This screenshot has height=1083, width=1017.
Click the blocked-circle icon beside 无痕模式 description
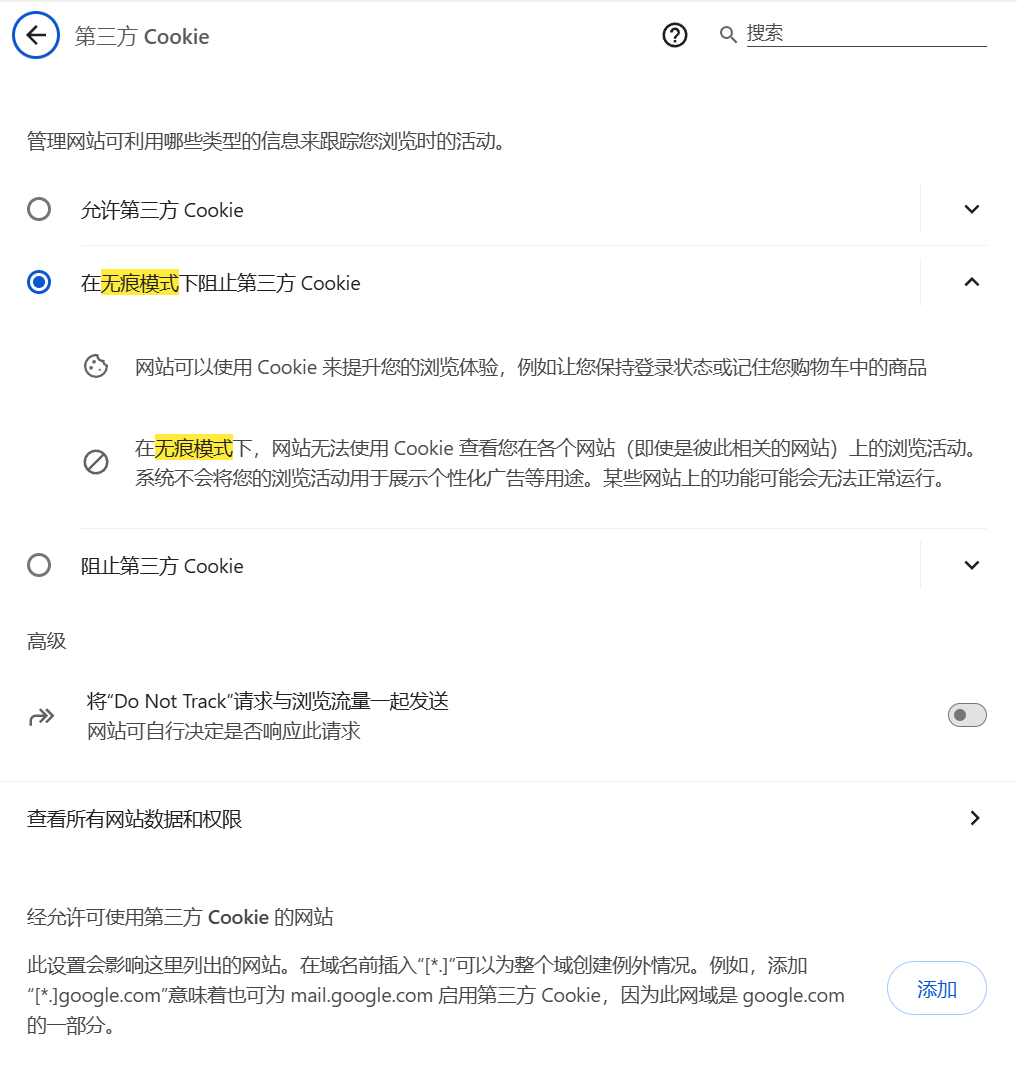[x=95, y=462]
